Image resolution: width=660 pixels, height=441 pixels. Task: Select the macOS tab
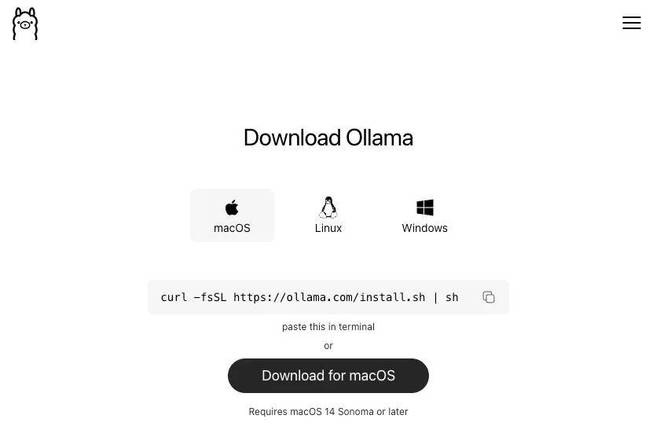(232, 215)
